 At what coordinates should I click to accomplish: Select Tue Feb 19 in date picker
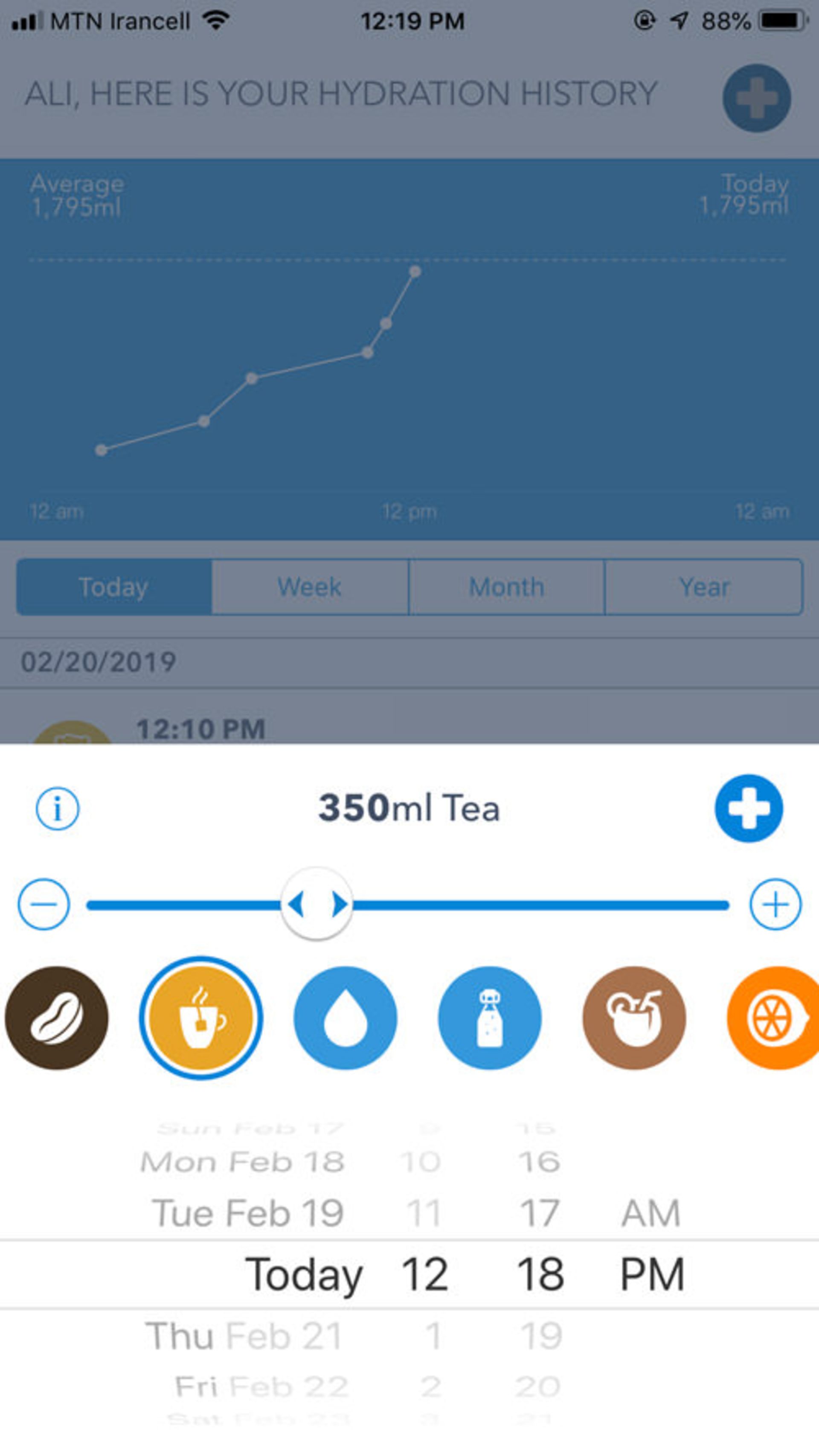coord(247,1213)
